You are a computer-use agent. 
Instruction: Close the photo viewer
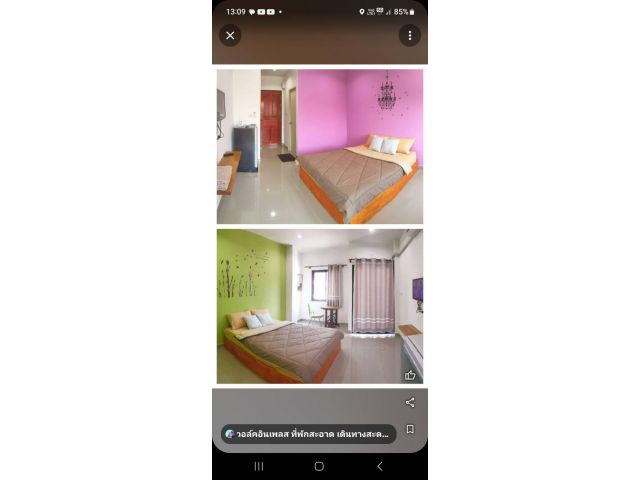[x=230, y=35]
